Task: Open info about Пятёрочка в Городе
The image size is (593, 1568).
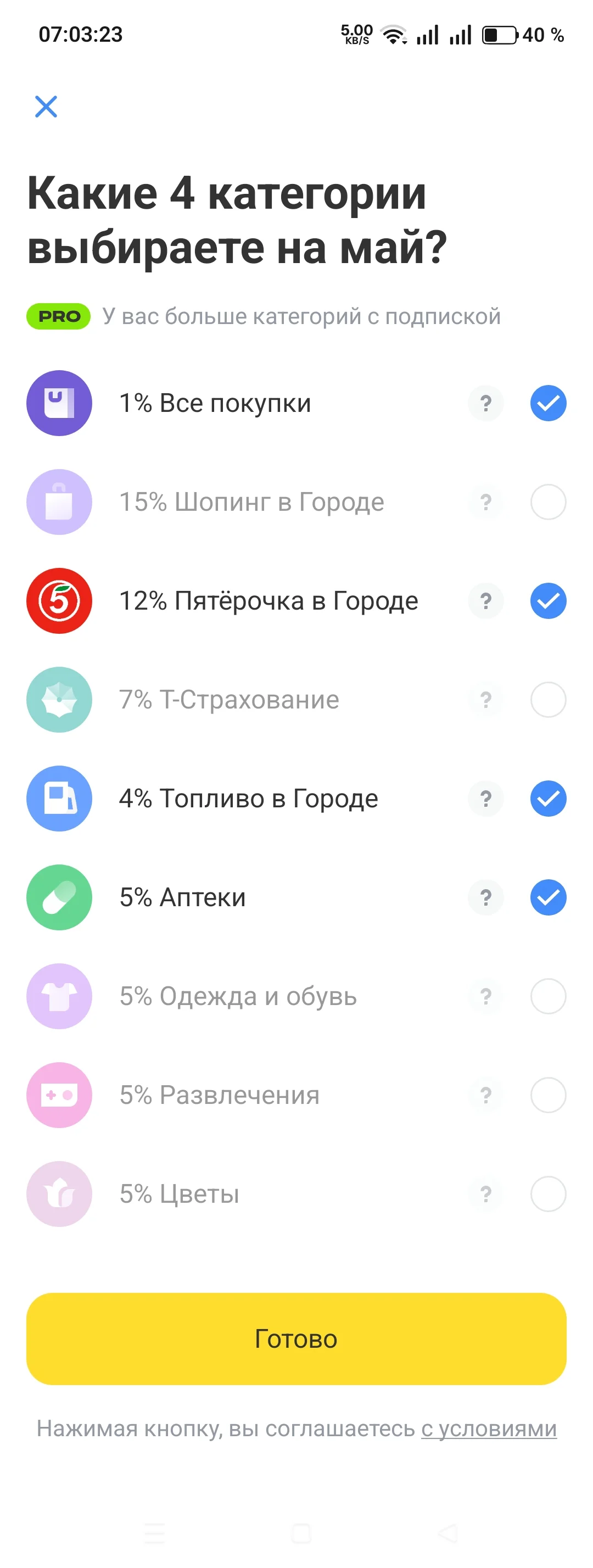Action: [486, 601]
